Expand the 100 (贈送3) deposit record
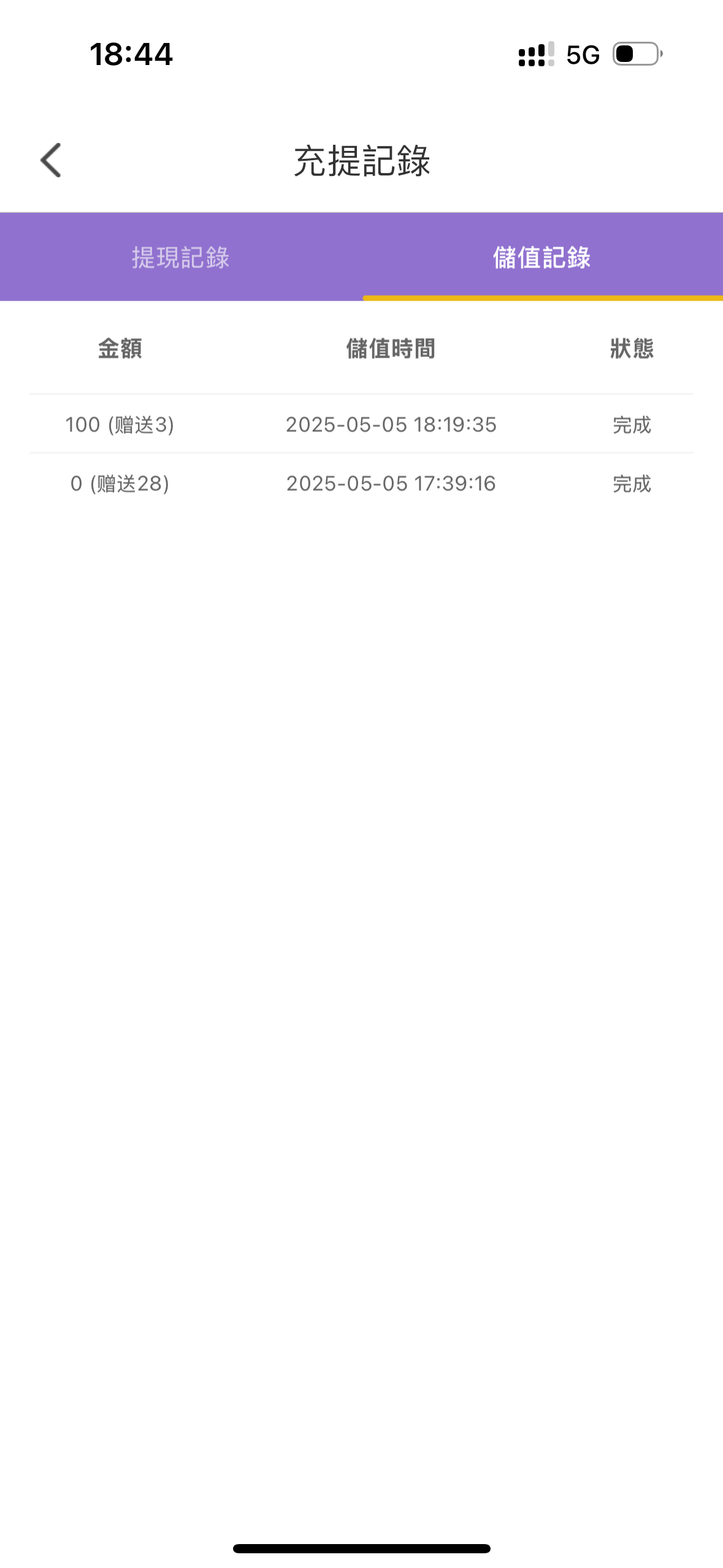Image resolution: width=723 pixels, height=1568 pixels. (x=121, y=425)
